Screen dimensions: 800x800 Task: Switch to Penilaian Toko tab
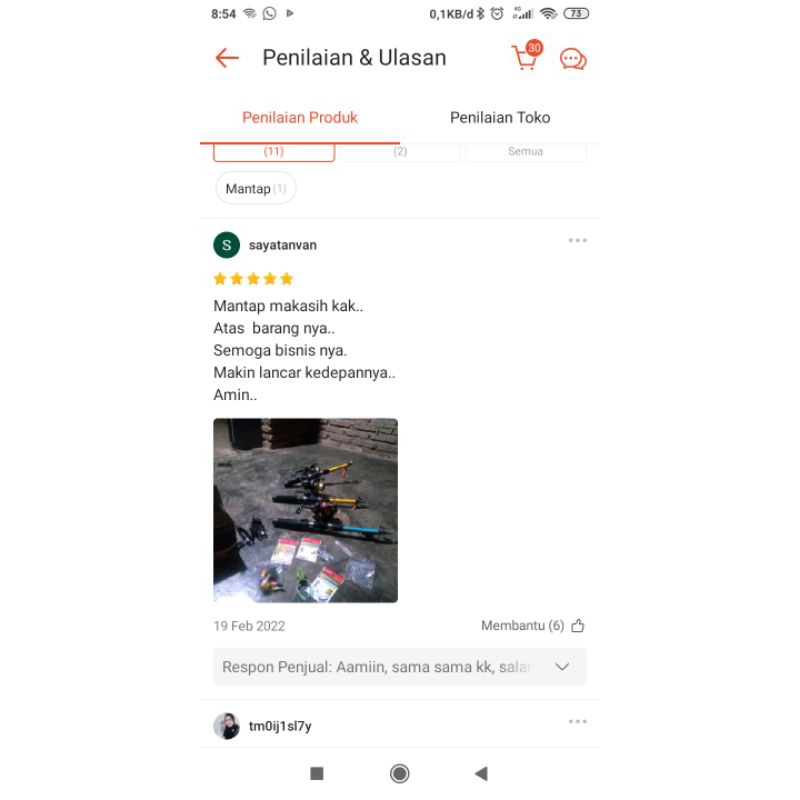500,118
